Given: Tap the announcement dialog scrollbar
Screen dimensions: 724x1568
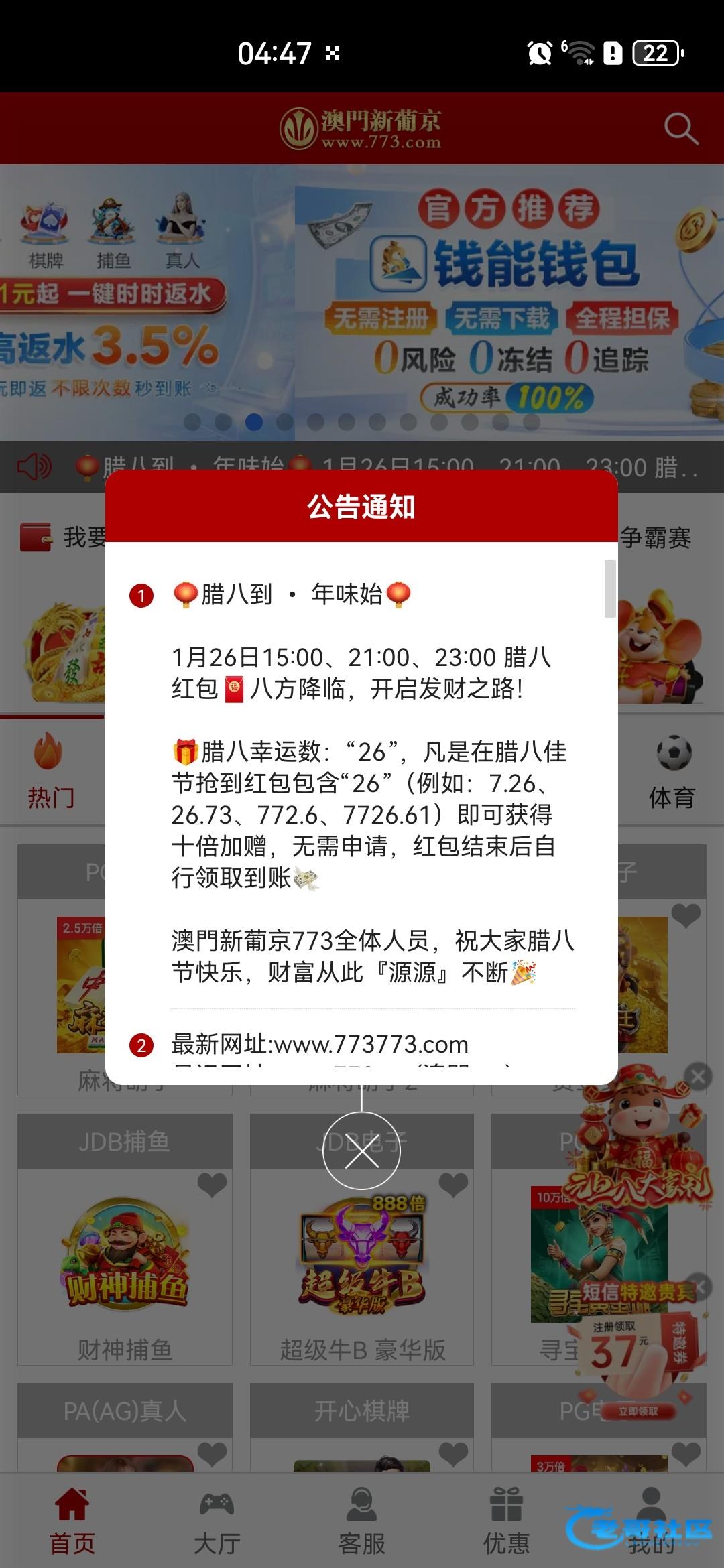Looking at the screenshot, I should coord(610,588).
